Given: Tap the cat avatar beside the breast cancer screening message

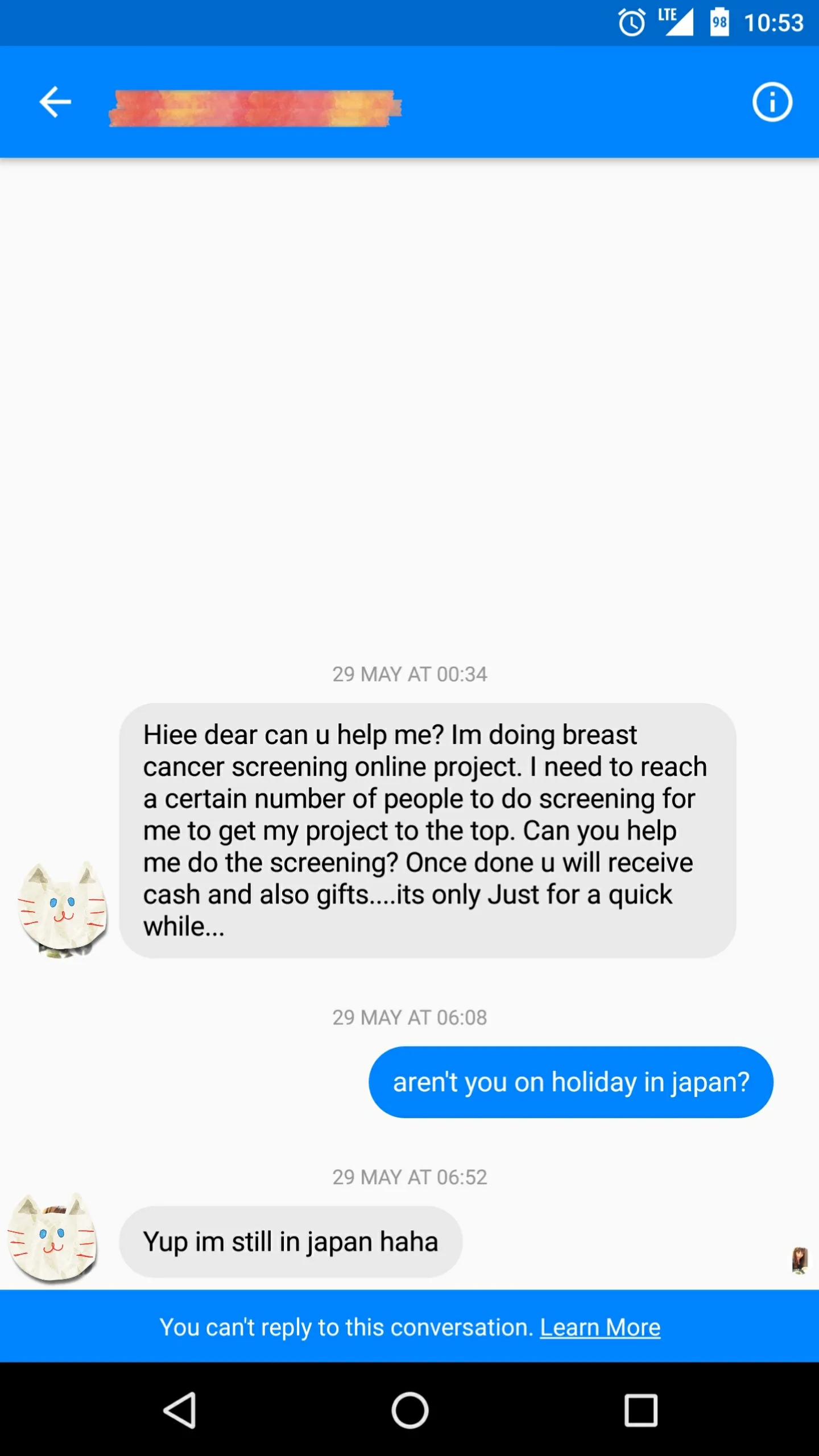Looking at the screenshot, I should [x=63, y=909].
